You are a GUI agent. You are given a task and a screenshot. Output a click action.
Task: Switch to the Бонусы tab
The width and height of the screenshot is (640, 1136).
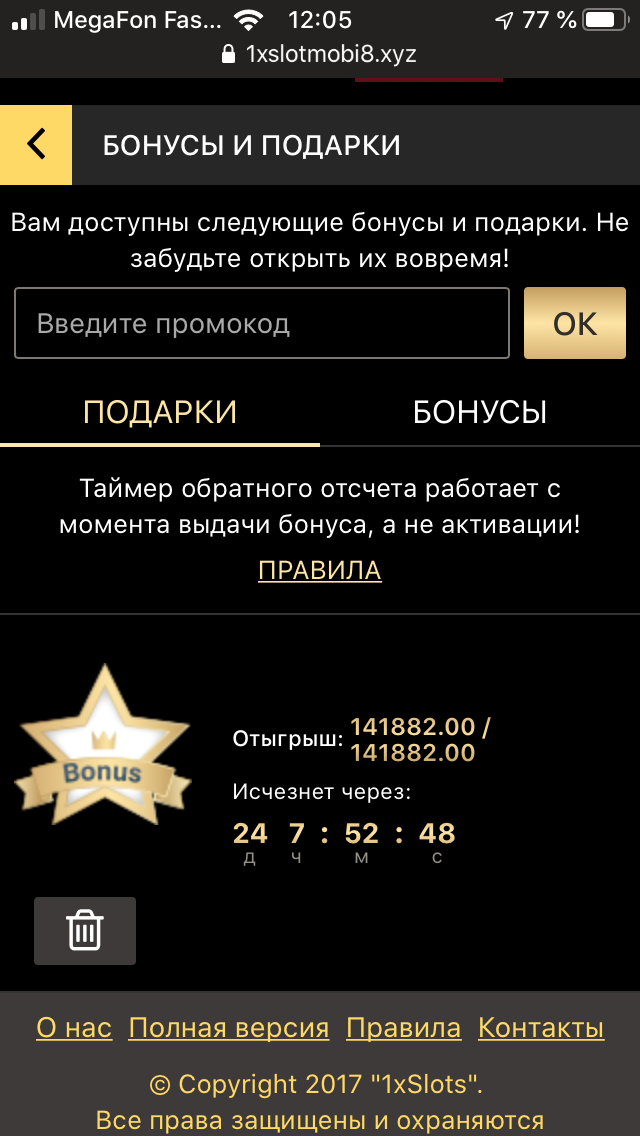point(480,412)
